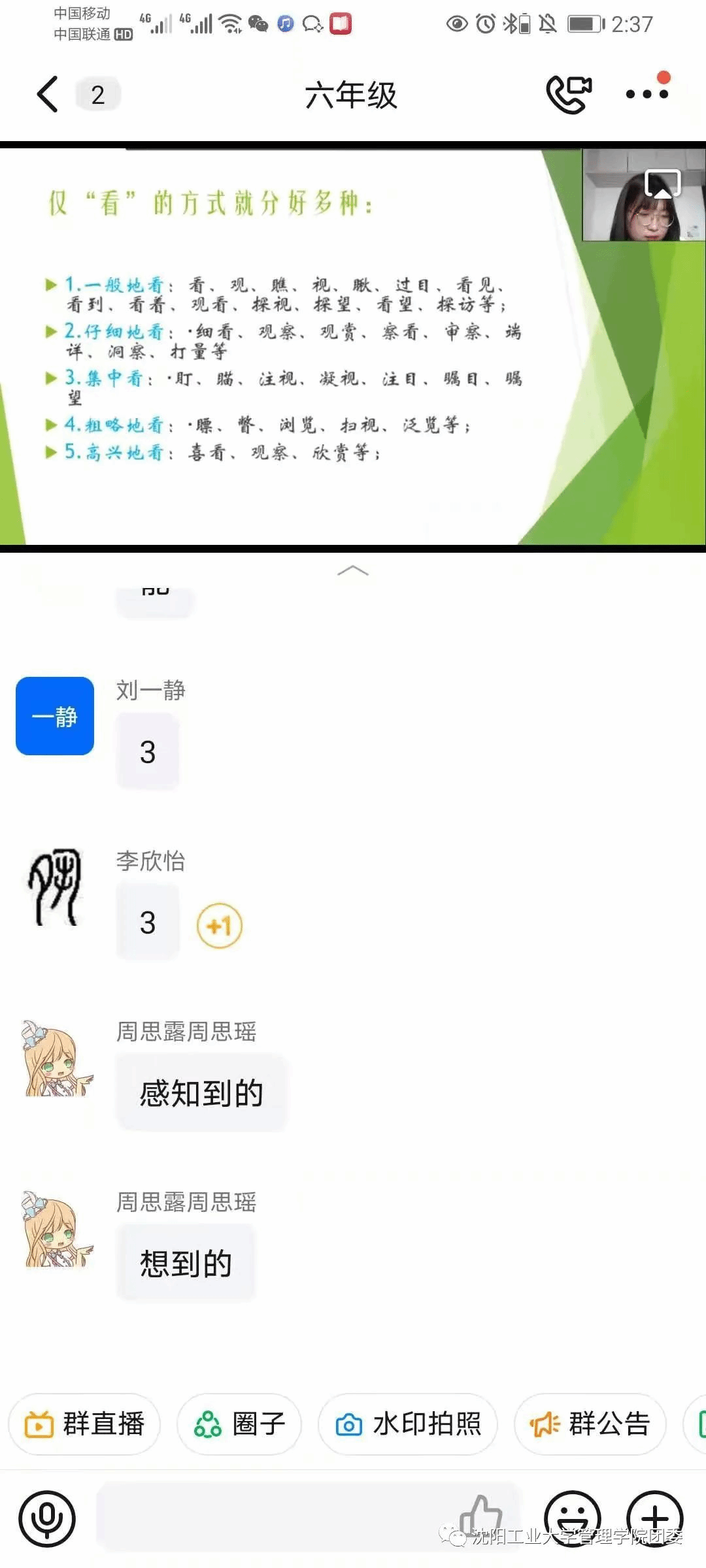Viewport: 706px width, 1568px height.
Task: Start a group voice or video call
Action: (569, 95)
